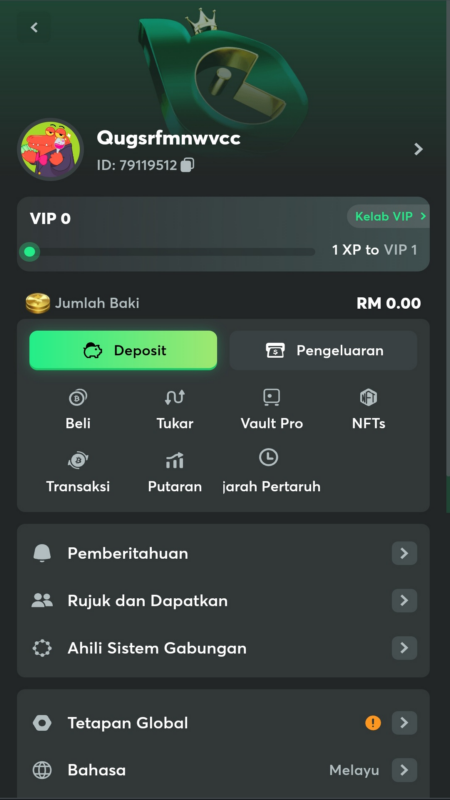Copy the user ID 79119512
The height and width of the screenshot is (800, 450).
pos(187,165)
